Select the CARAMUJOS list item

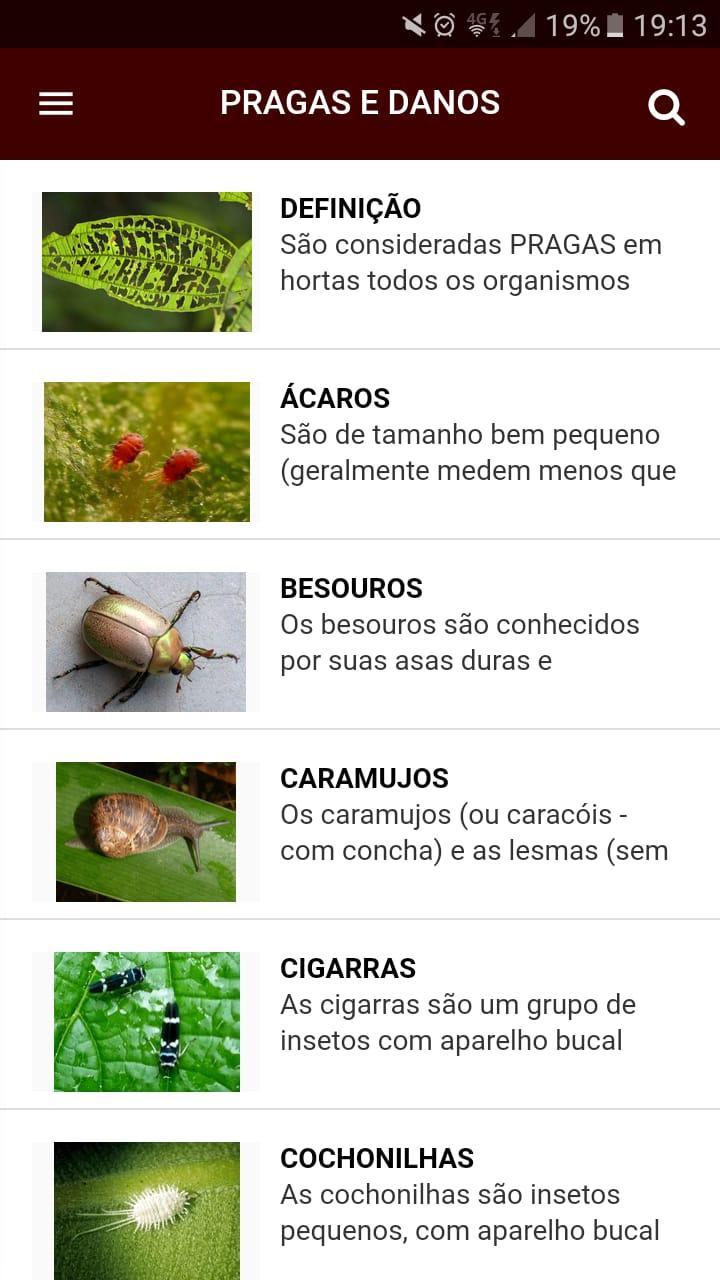pyautogui.click(x=360, y=825)
